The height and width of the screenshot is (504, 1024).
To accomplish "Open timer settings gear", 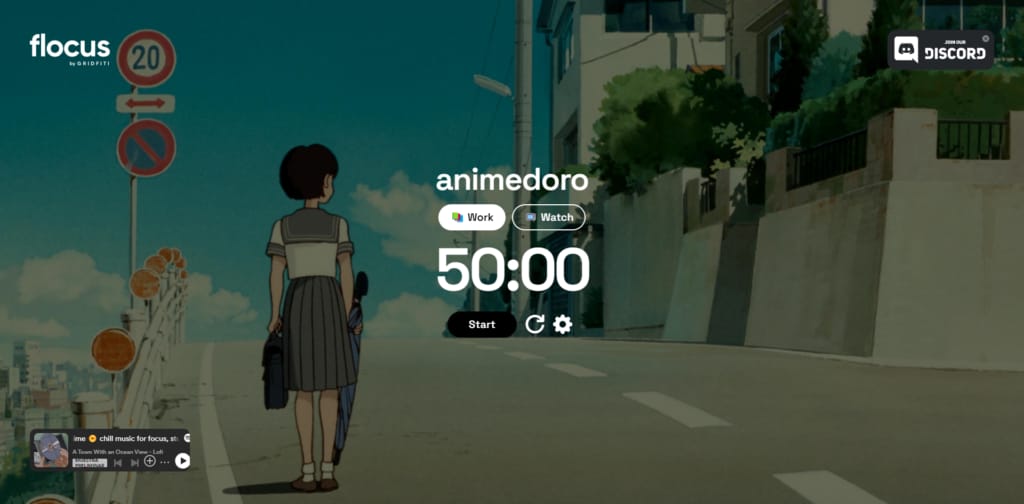I will coord(563,324).
